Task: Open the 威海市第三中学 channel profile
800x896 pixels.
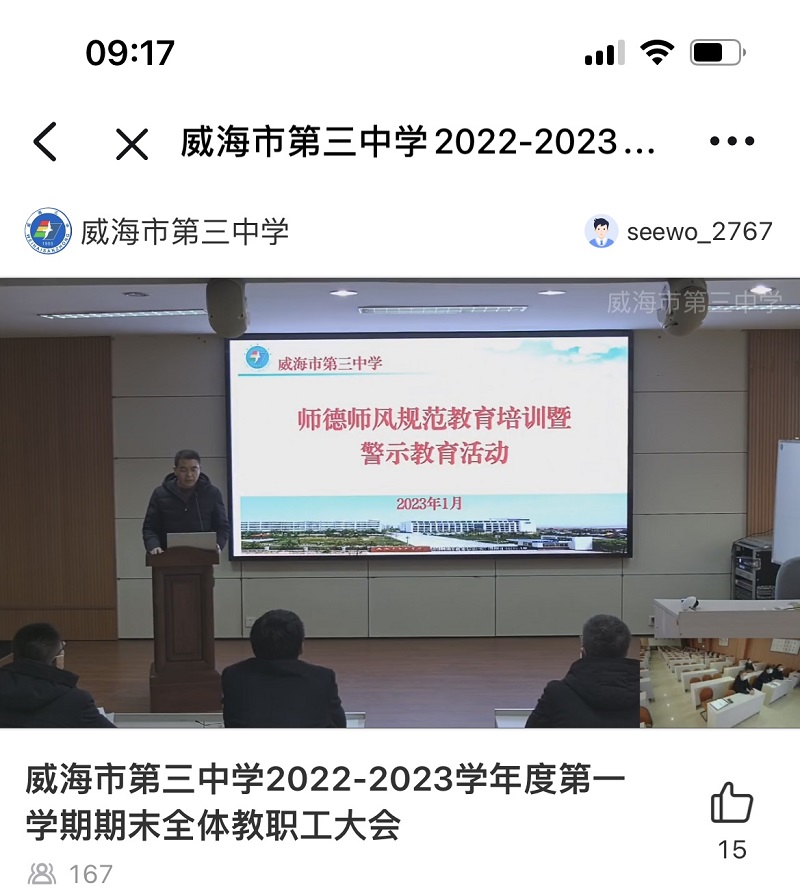Action: [x=157, y=231]
